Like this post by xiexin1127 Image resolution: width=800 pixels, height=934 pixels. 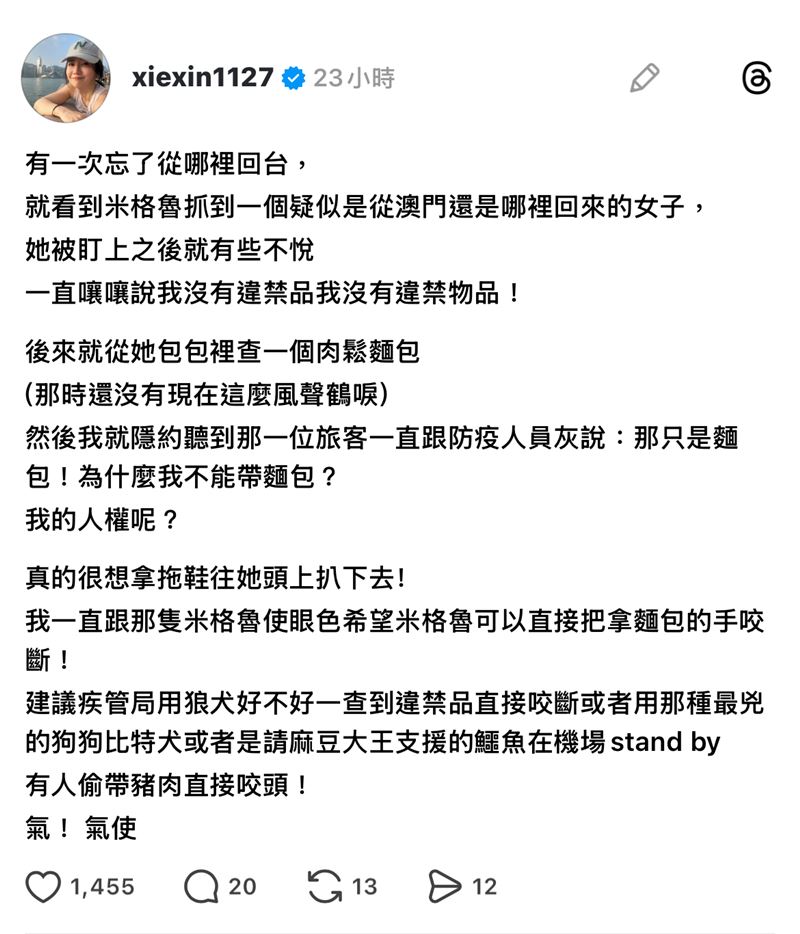(43, 886)
